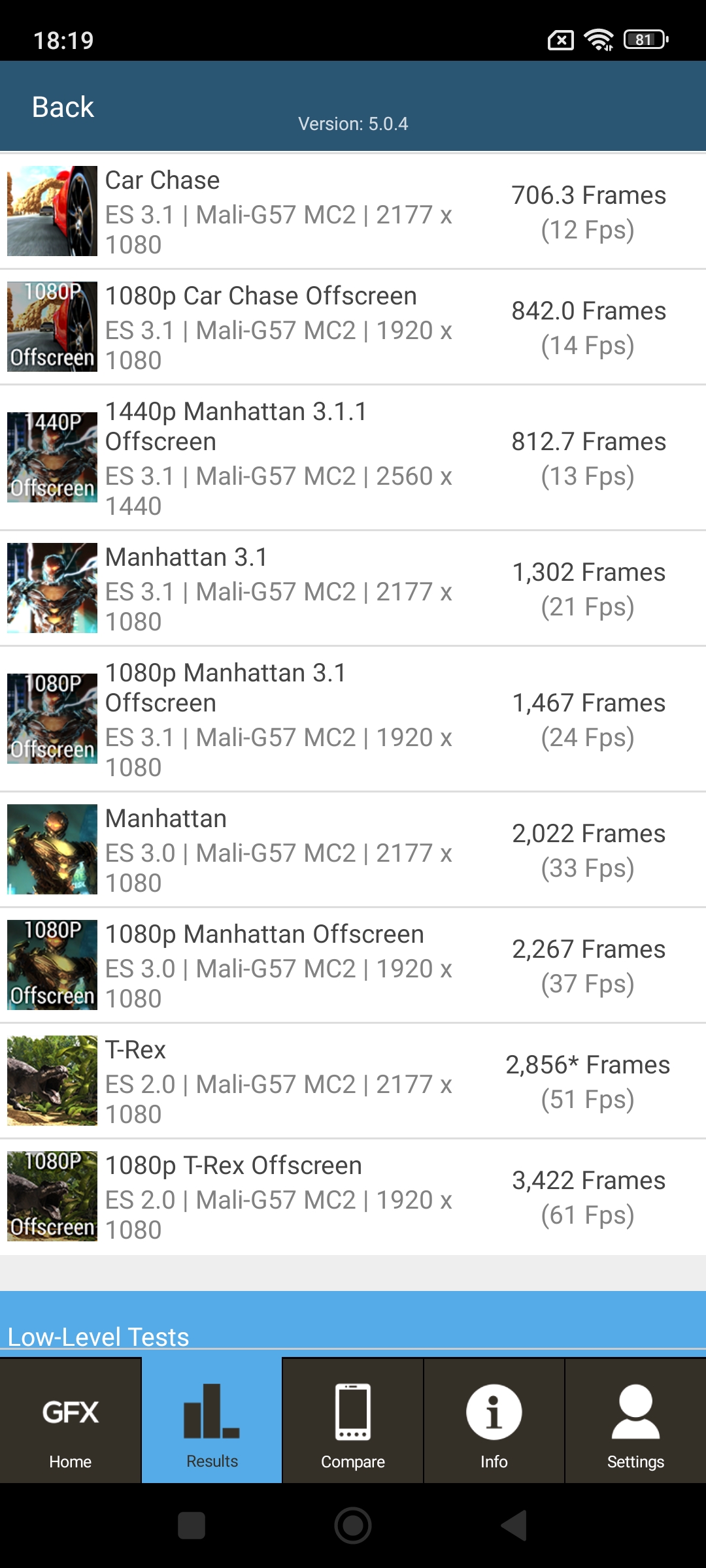Tap the system home button
This screenshot has height=1568, width=706.
click(353, 1526)
